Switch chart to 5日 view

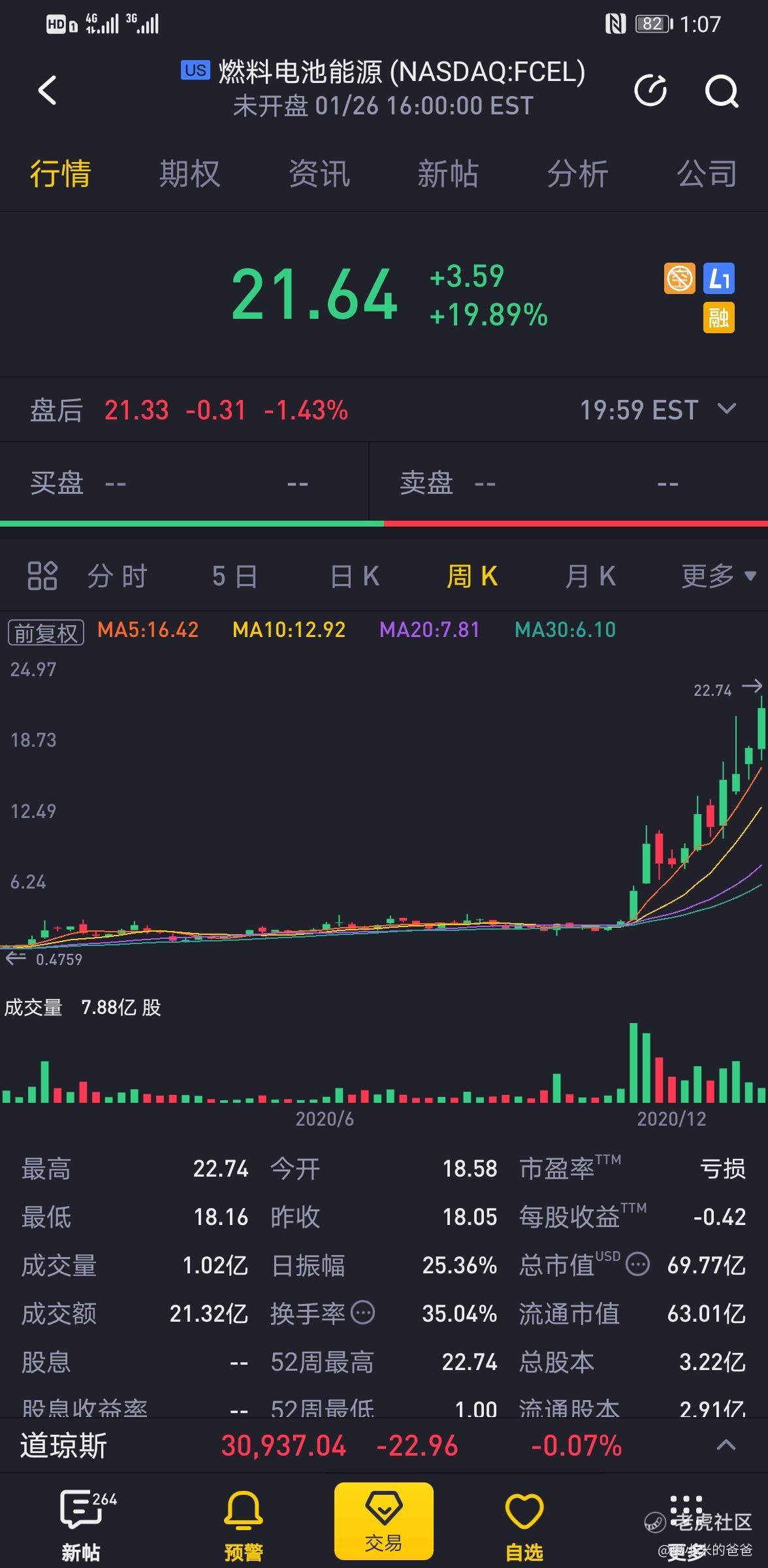tap(234, 576)
